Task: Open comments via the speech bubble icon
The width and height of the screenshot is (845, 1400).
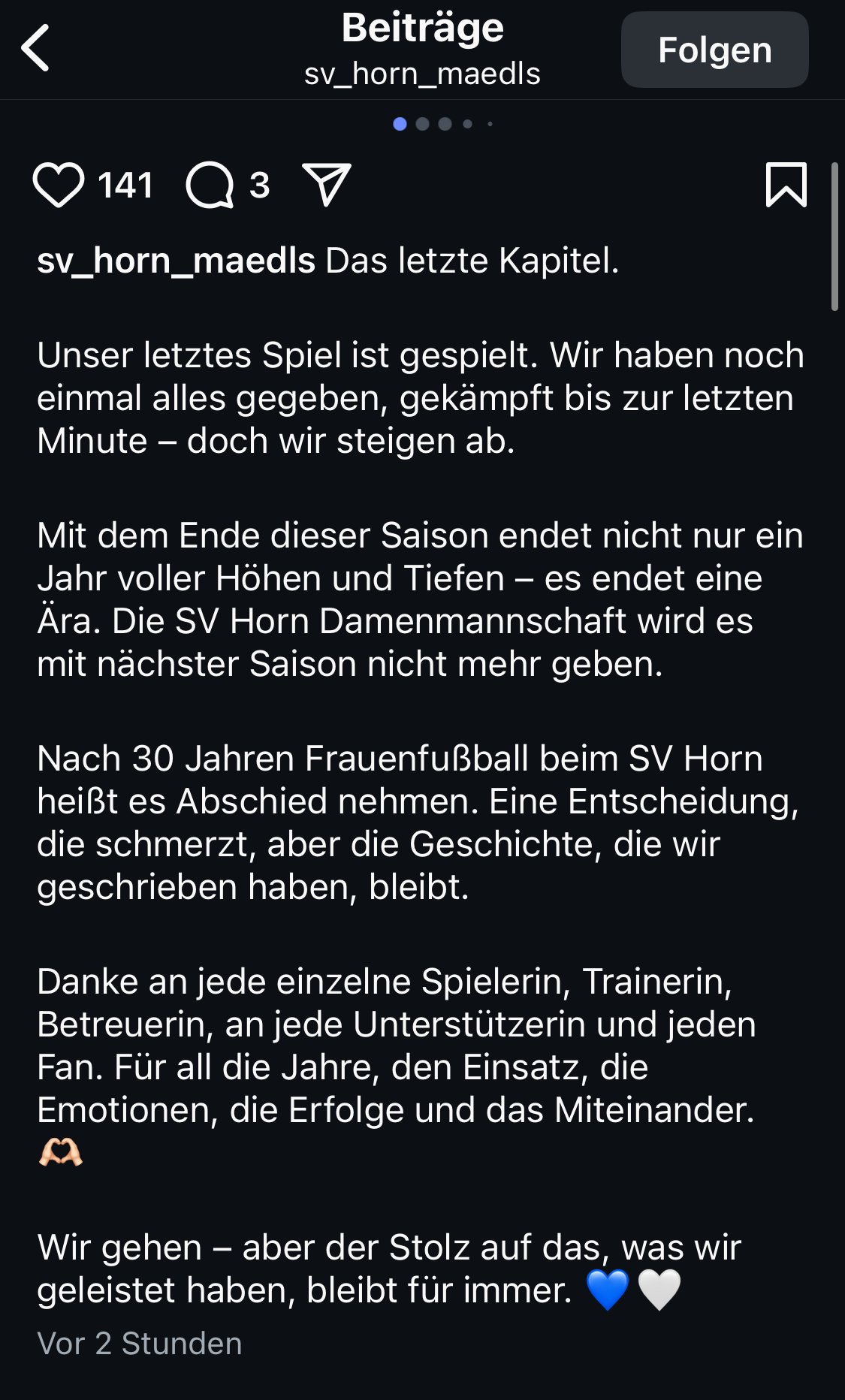Action: point(210,185)
